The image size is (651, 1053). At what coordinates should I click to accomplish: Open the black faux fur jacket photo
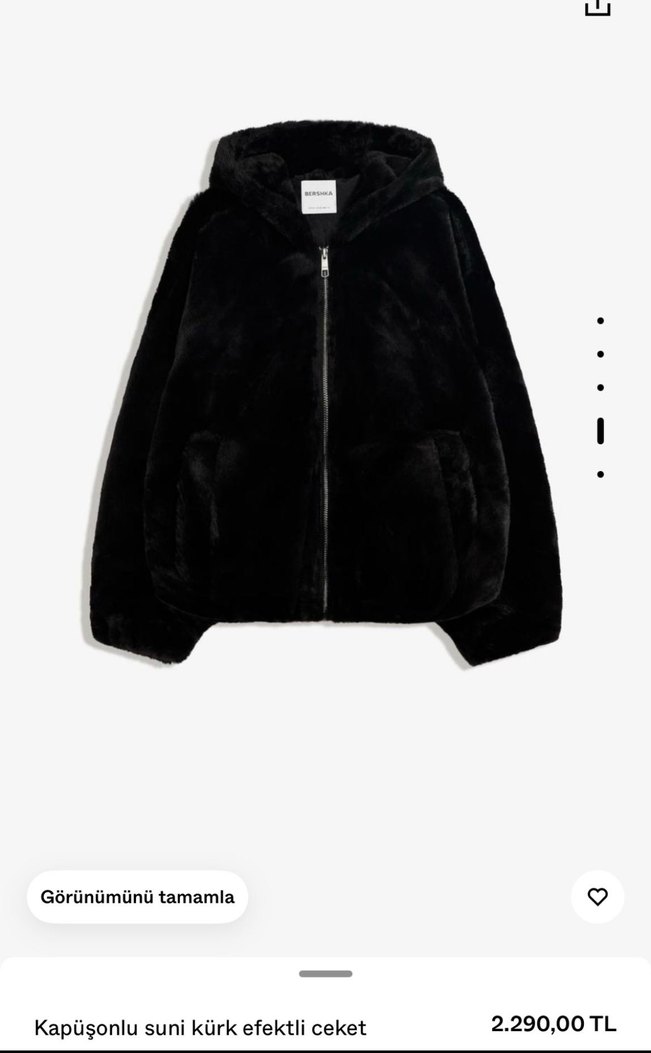click(x=325, y=400)
